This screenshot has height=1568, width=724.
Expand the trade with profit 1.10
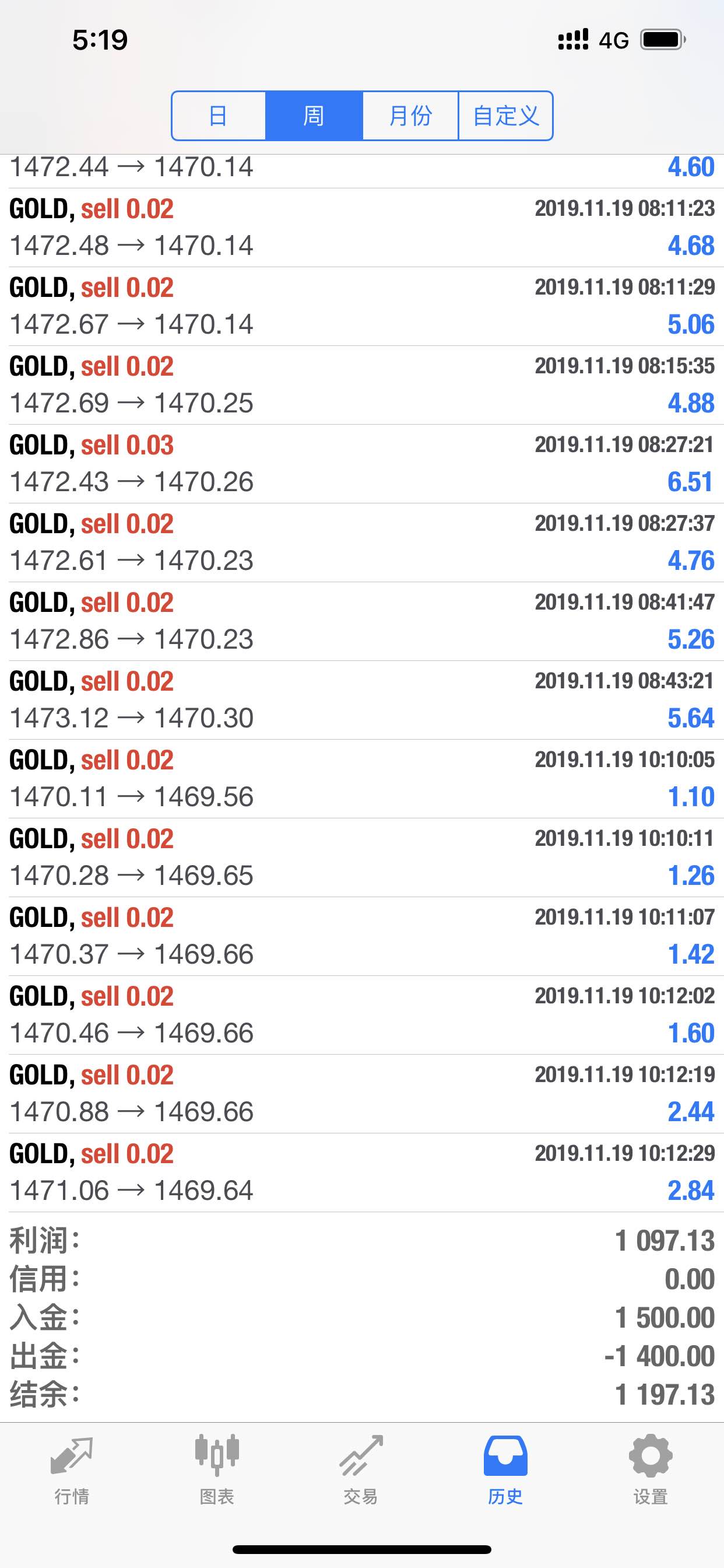[362, 779]
